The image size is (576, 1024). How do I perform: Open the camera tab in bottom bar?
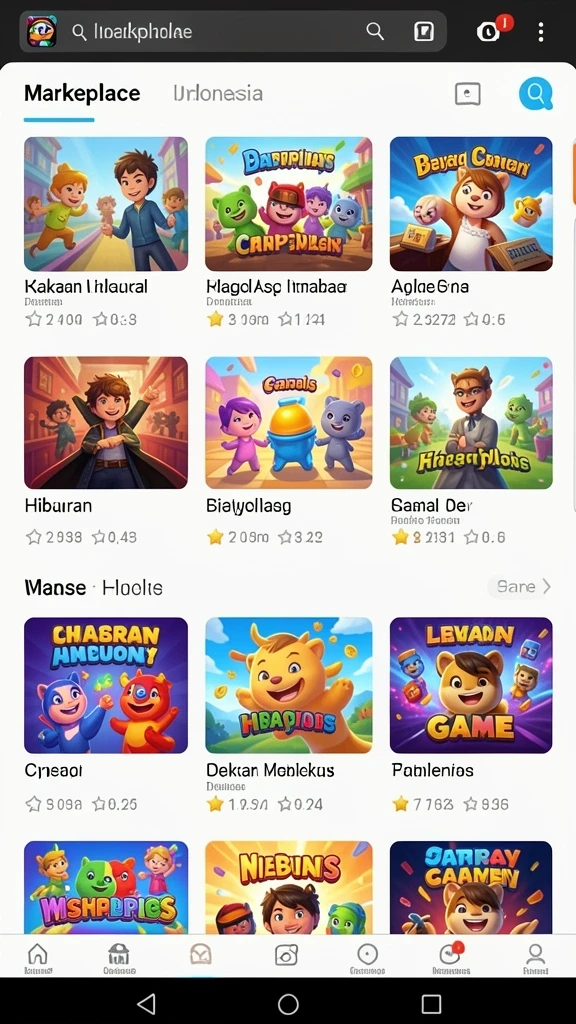pos(287,955)
